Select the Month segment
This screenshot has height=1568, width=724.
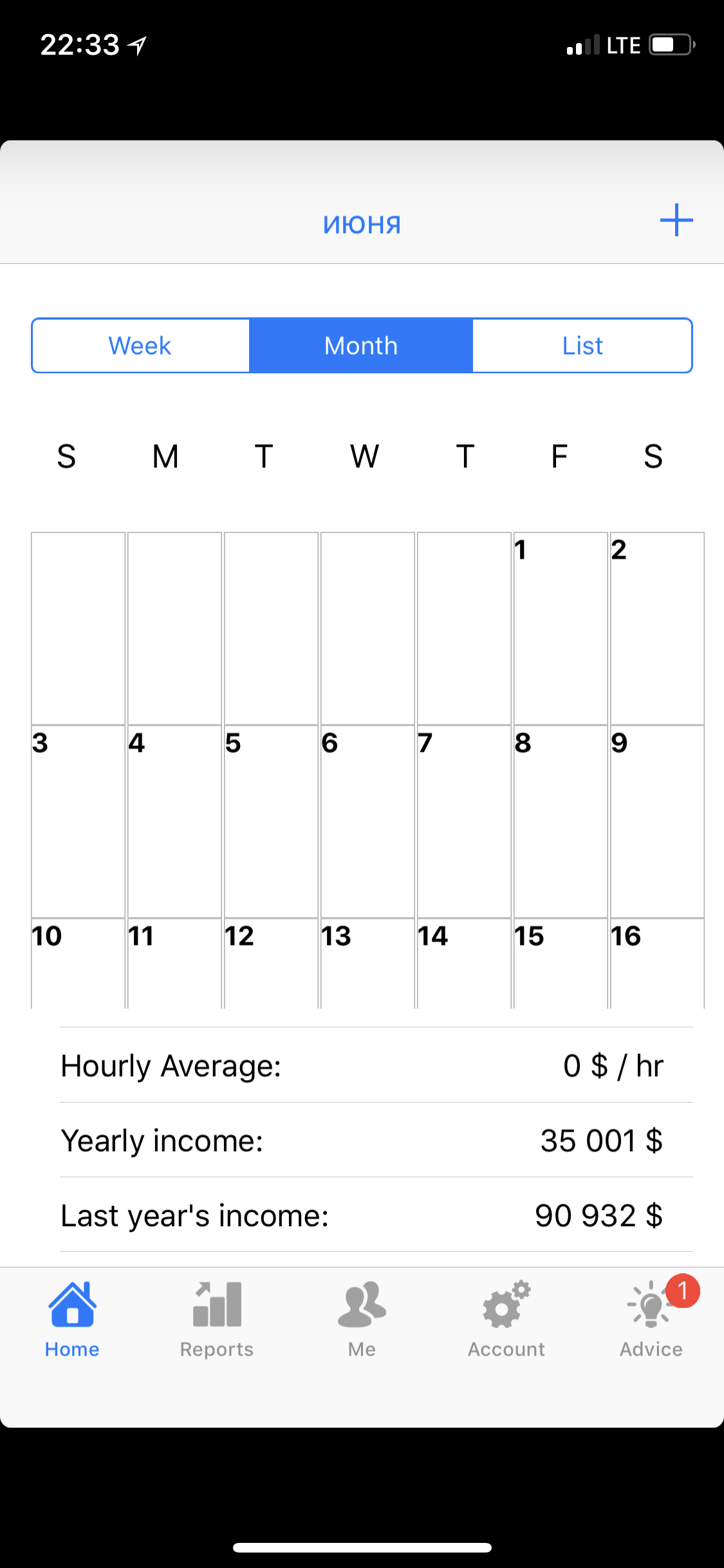361,346
